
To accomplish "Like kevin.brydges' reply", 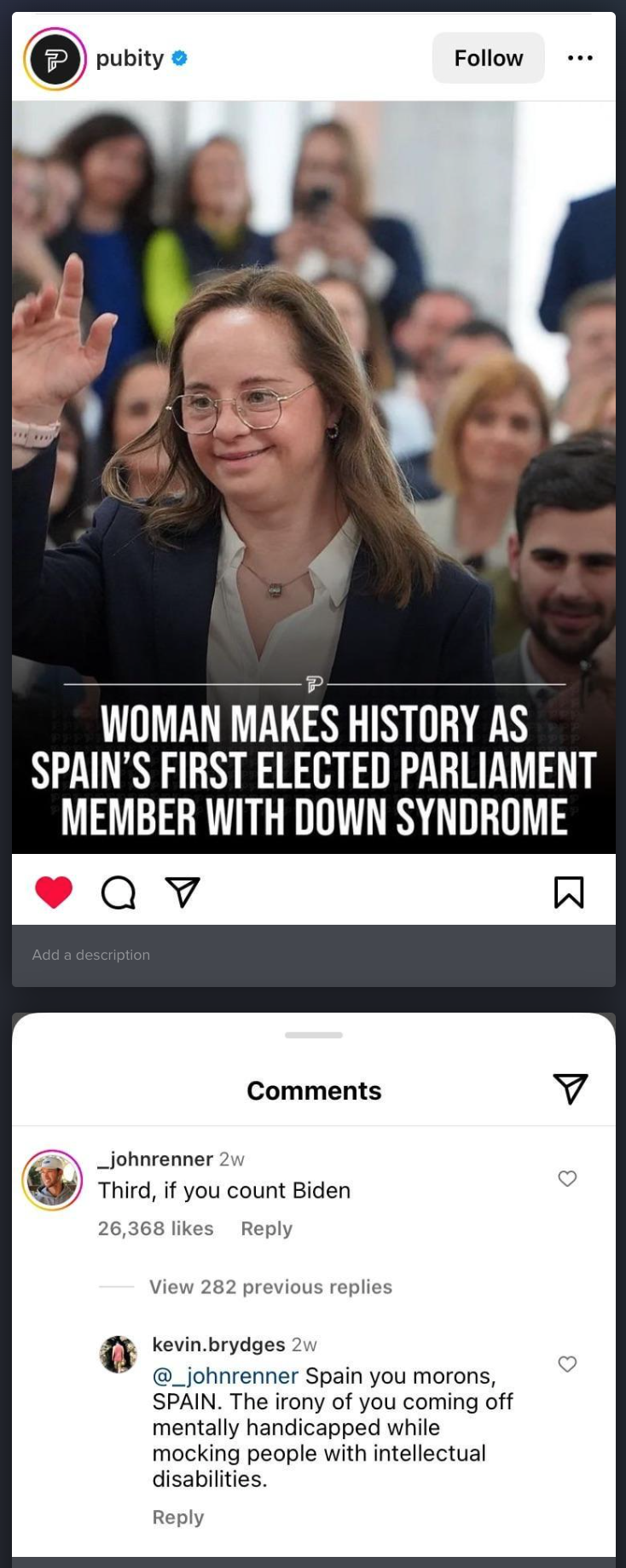I will tap(567, 1364).
